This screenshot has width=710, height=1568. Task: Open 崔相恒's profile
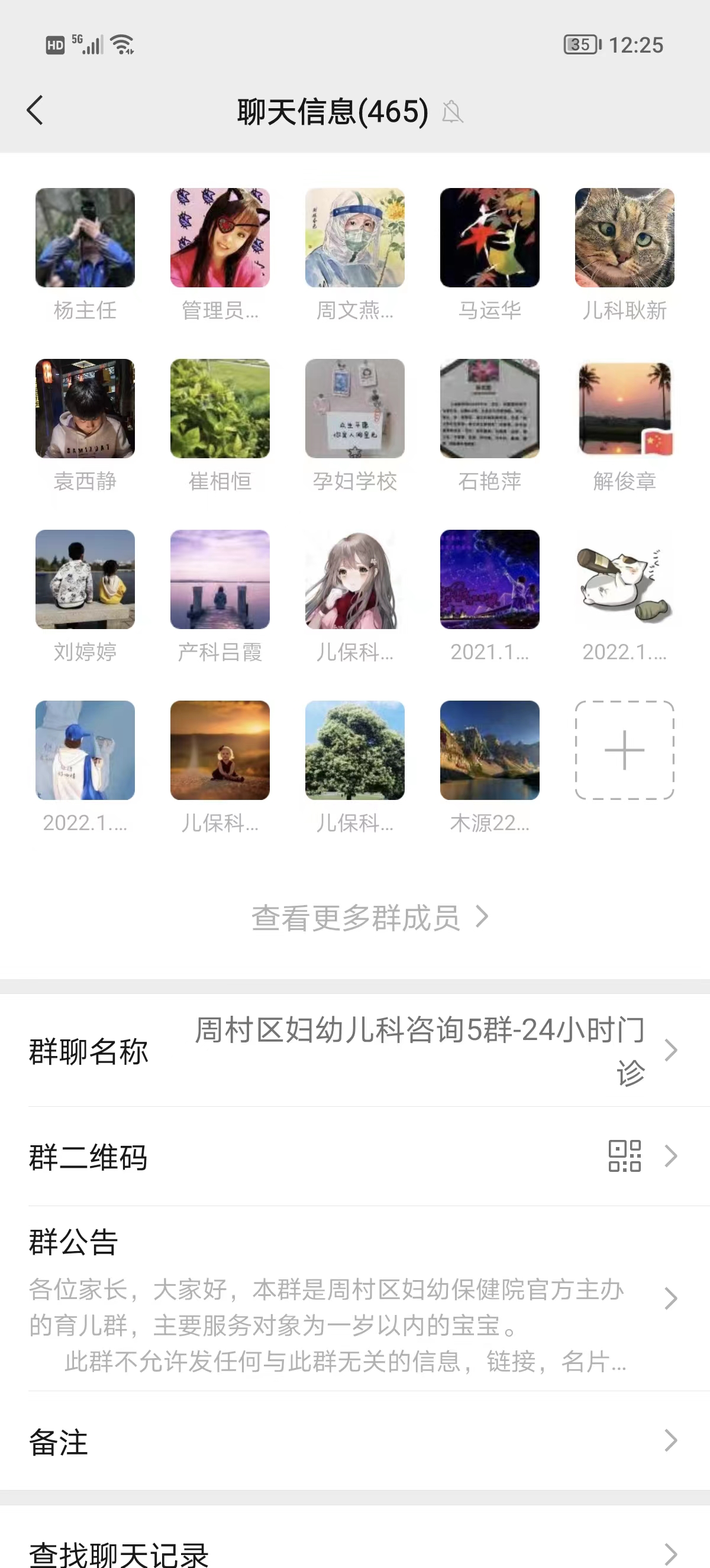[x=220, y=409]
